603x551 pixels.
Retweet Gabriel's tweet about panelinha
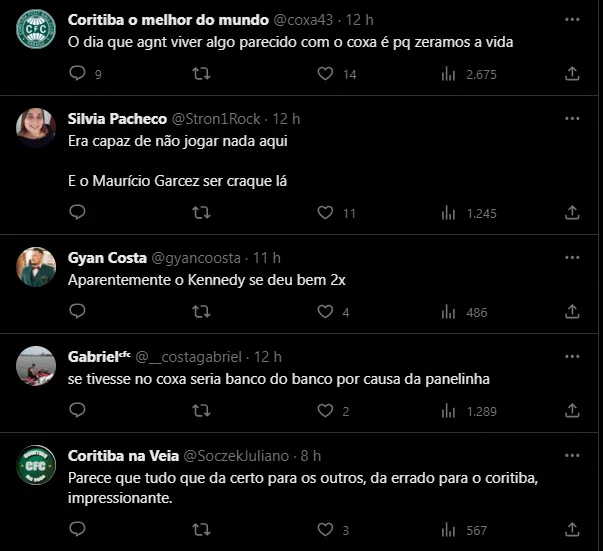click(201, 410)
